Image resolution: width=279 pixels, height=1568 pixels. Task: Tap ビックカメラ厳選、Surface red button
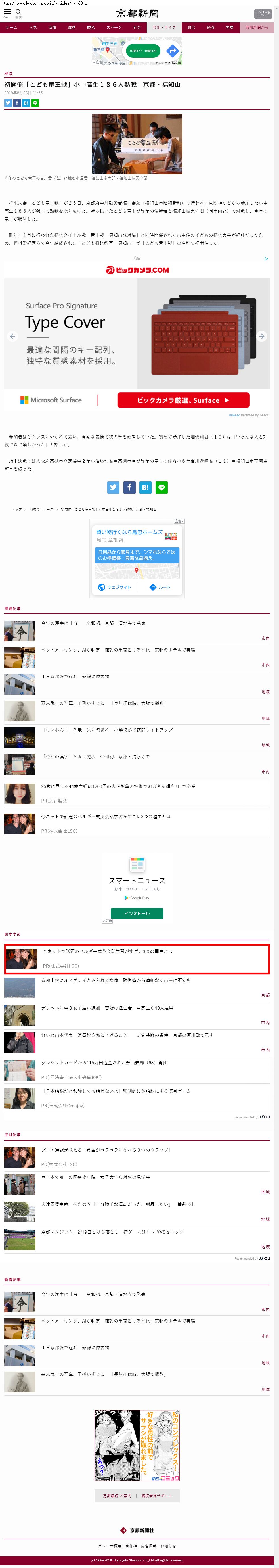[x=183, y=400]
